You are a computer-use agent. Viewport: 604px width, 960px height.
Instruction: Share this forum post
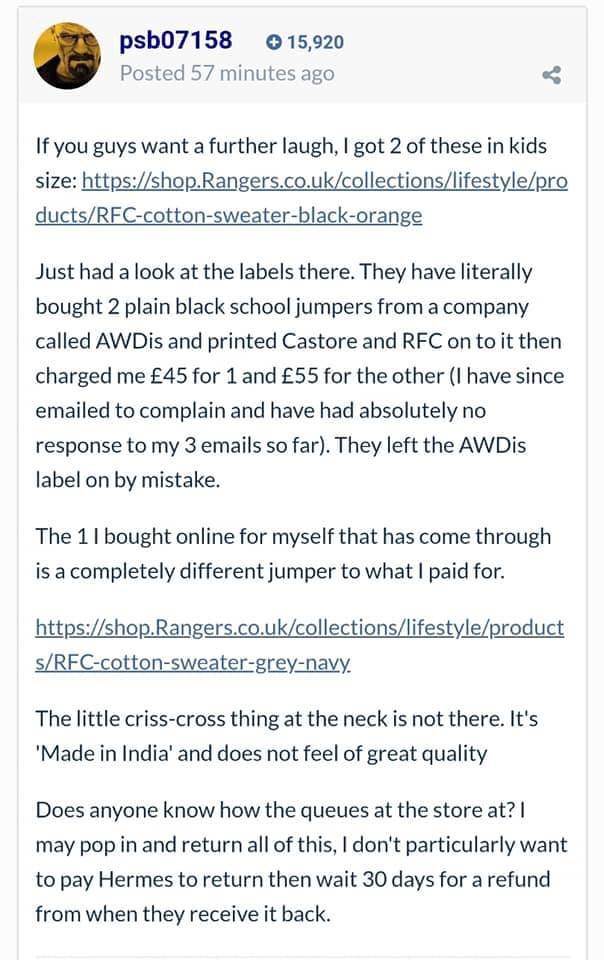[551, 74]
